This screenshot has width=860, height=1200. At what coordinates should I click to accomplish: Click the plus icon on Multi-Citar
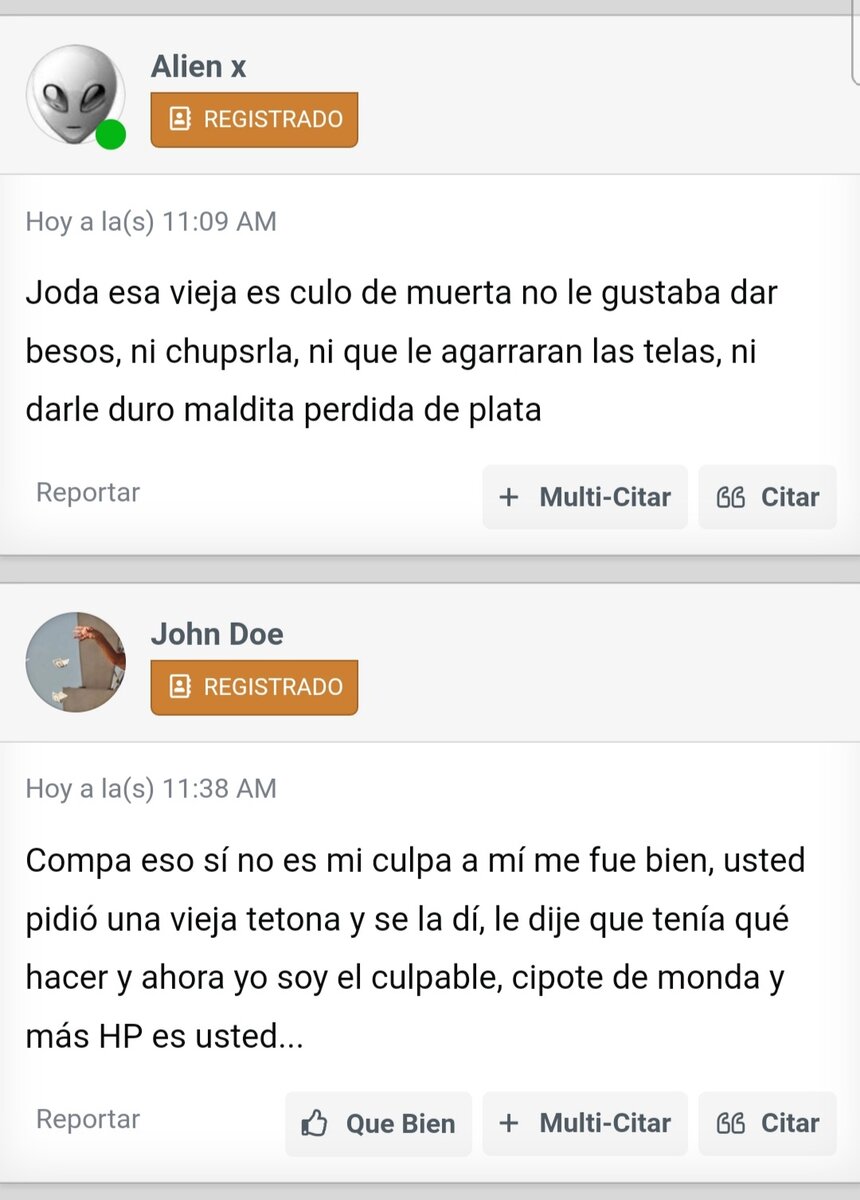(x=509, y=497)
